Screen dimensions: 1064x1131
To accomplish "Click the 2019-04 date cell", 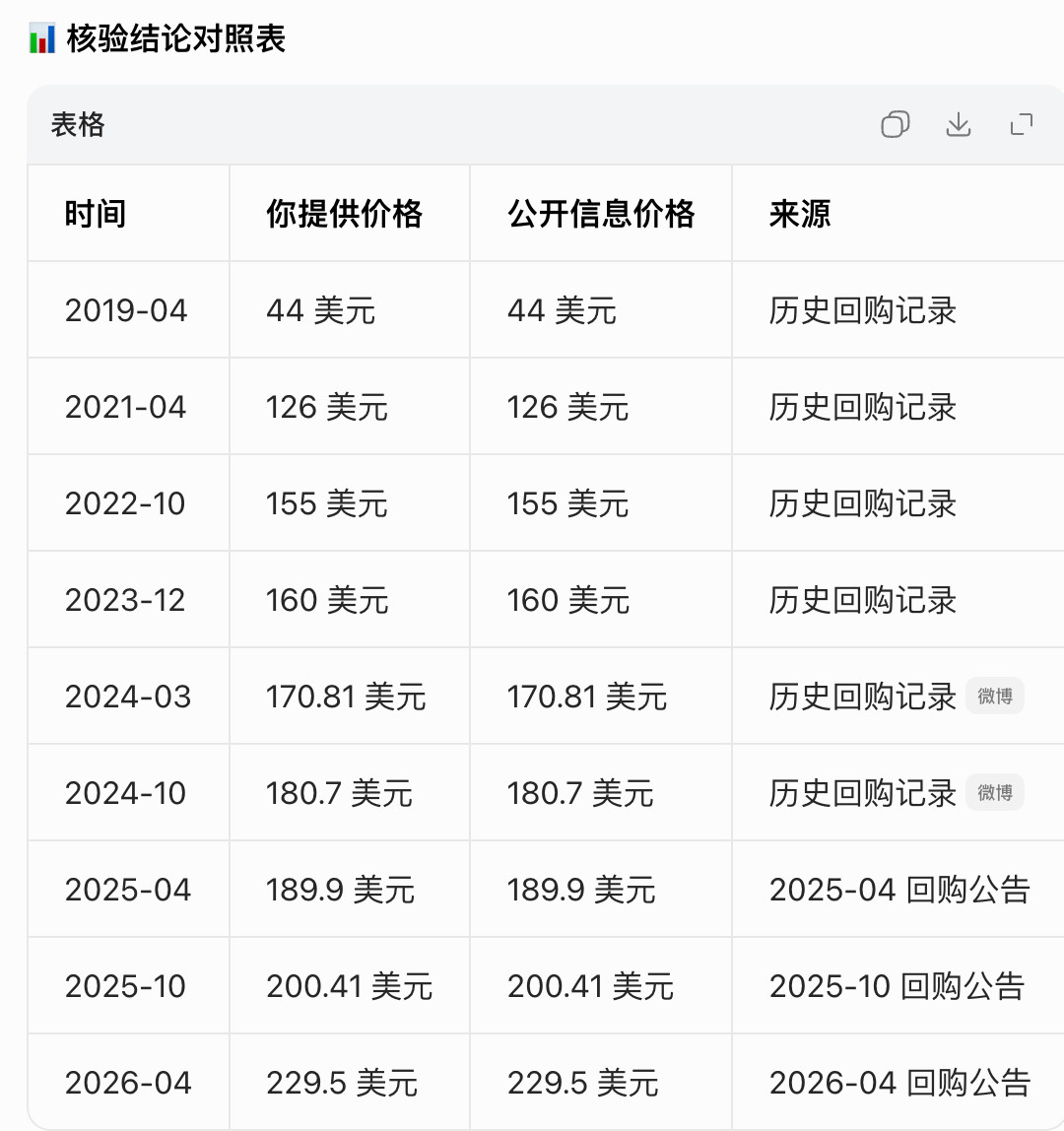I will tap(128, 309).
